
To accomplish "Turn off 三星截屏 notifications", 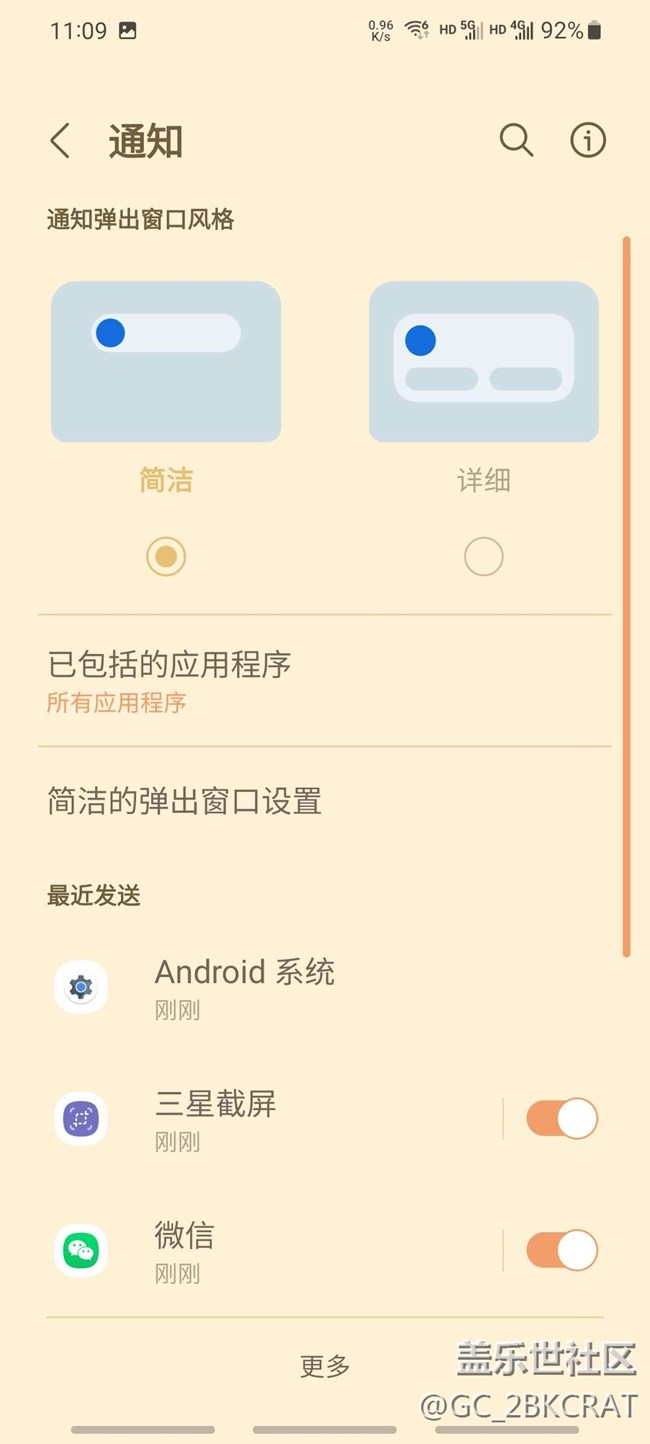I will (x=562, y=1119).
